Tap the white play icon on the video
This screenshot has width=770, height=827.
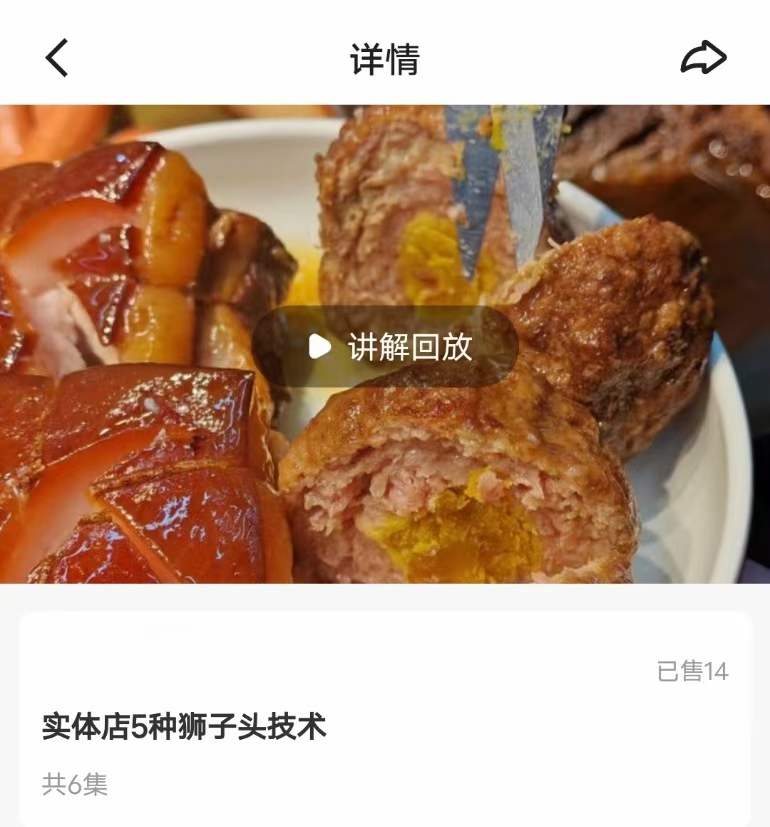318,347
